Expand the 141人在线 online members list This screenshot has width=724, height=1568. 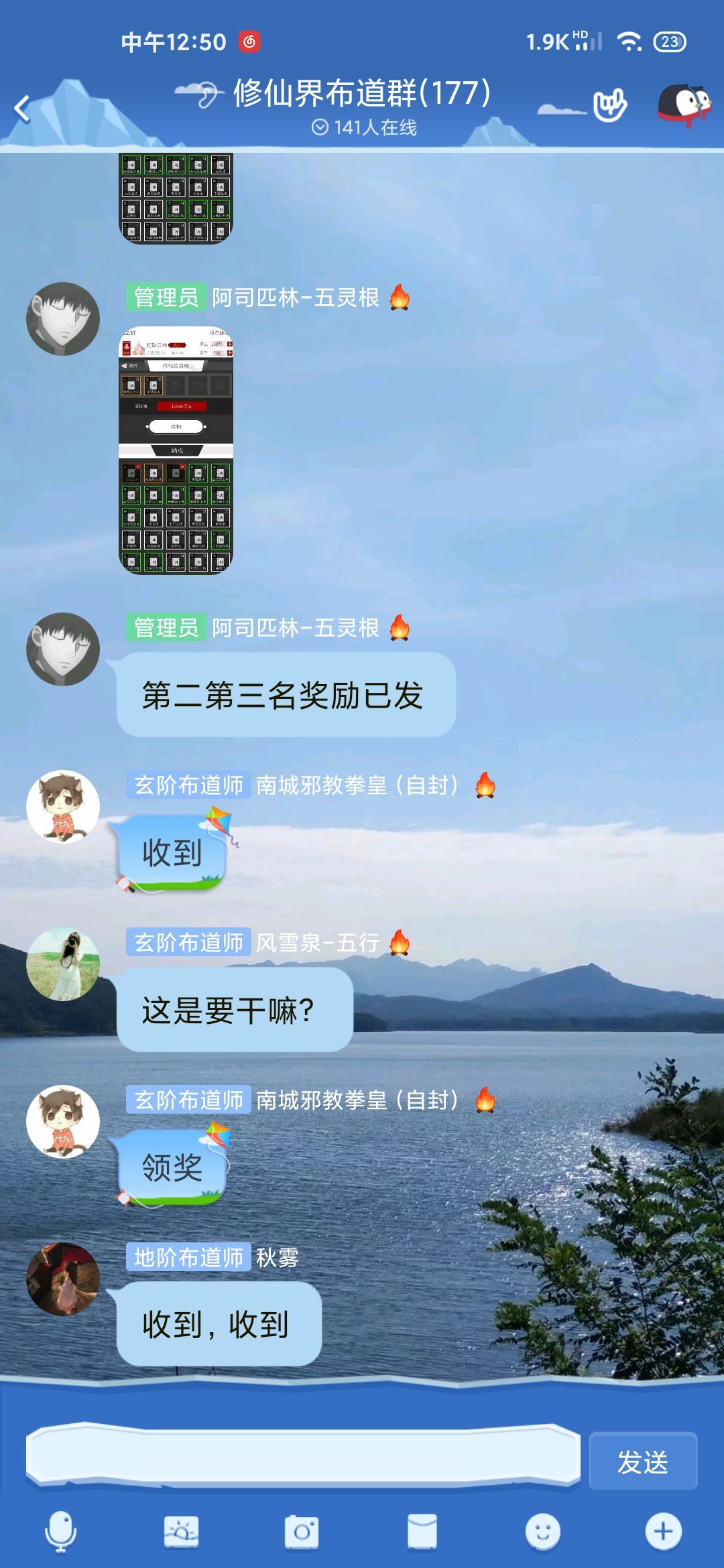365,126
